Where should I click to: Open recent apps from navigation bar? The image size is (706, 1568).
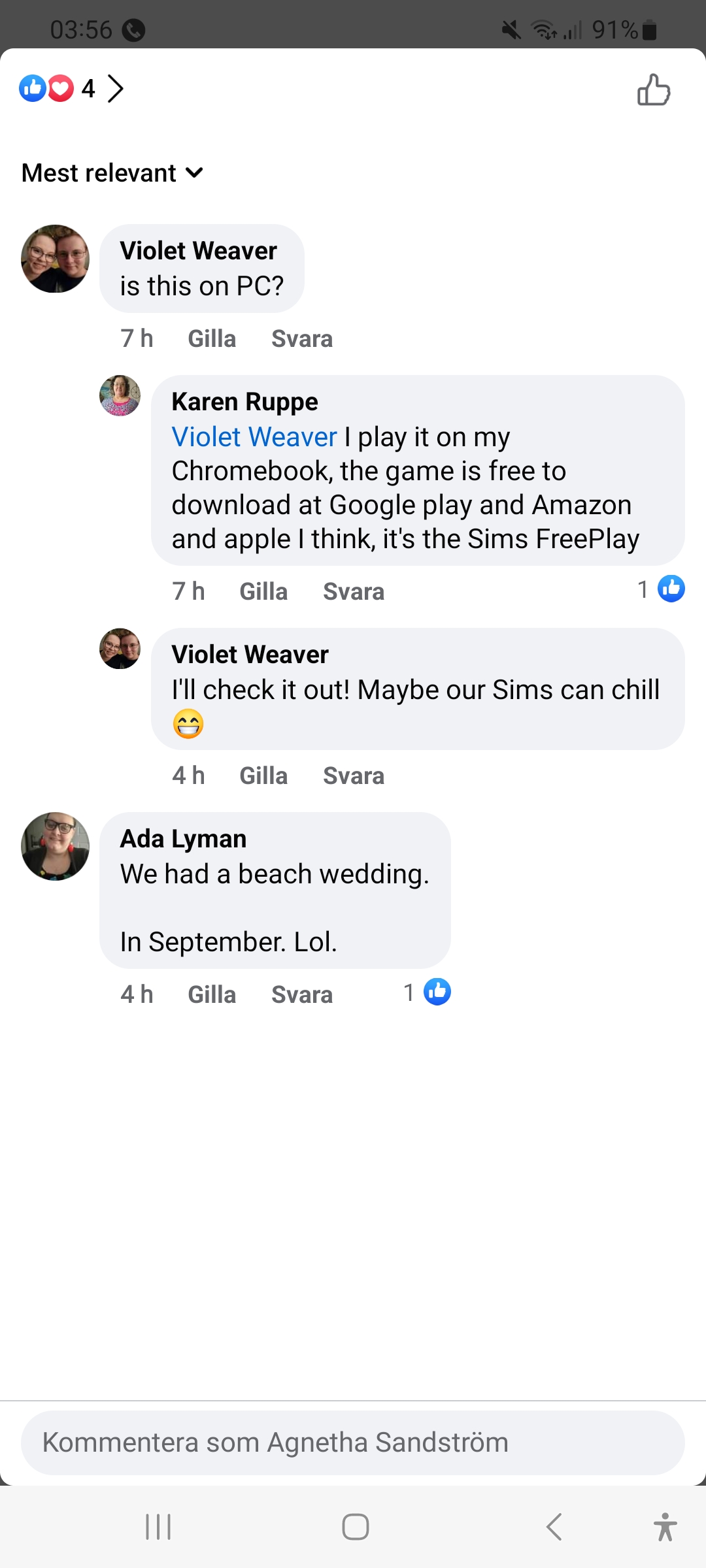click(x=158, y=1527)
